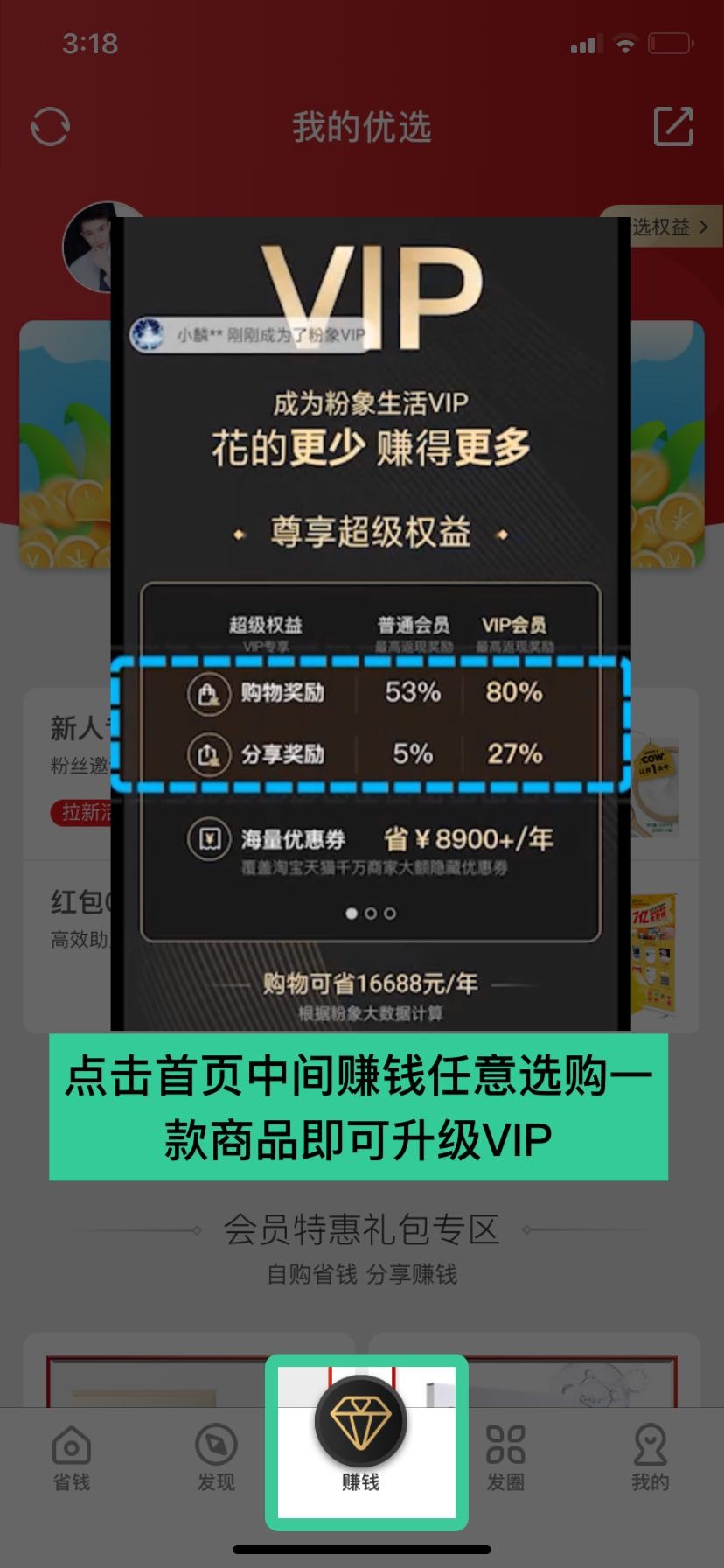The height and width of the screenshot is (1568, 724).
Task: Open the 我的 tab
Action: pos(650,1457)
